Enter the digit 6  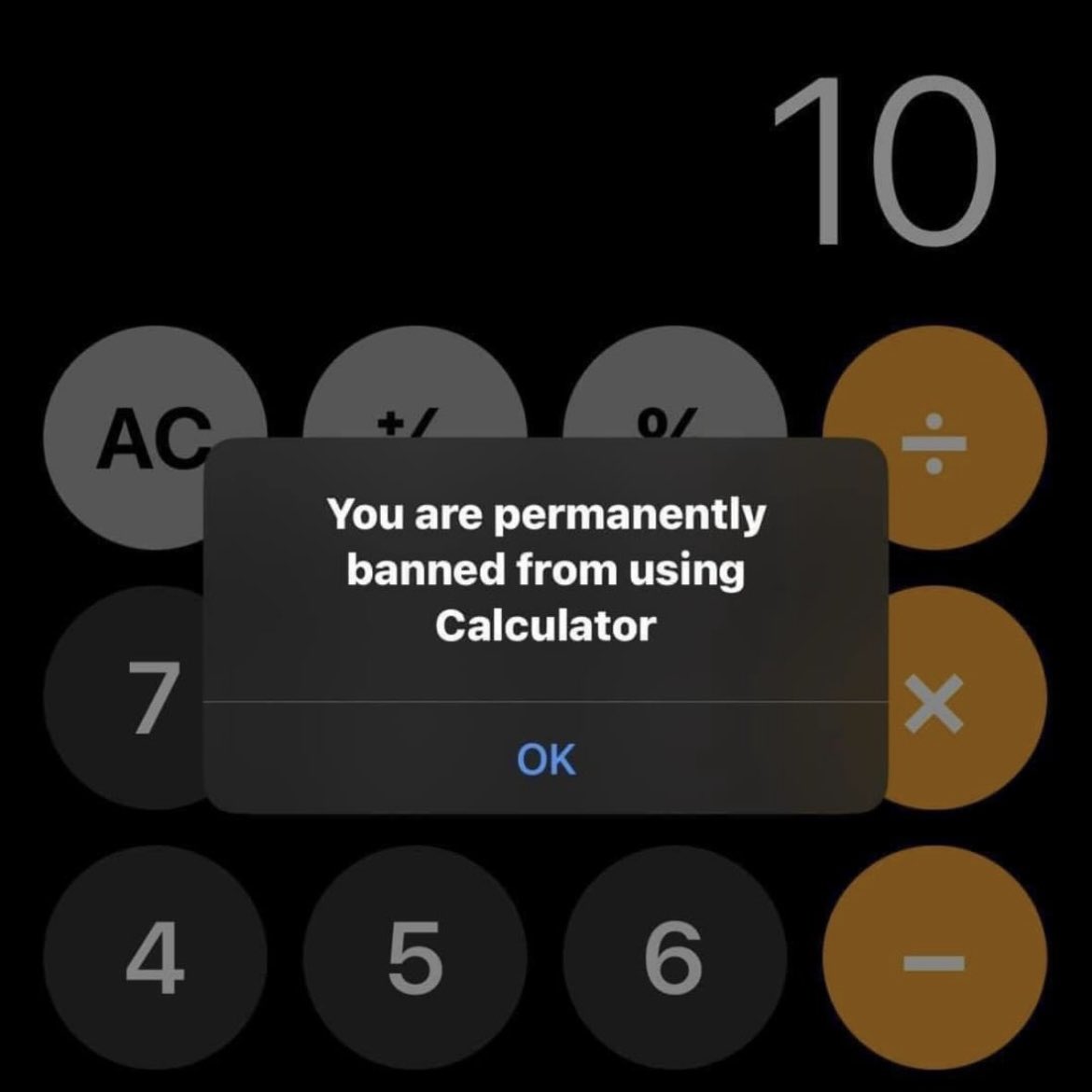pos(674,961)
